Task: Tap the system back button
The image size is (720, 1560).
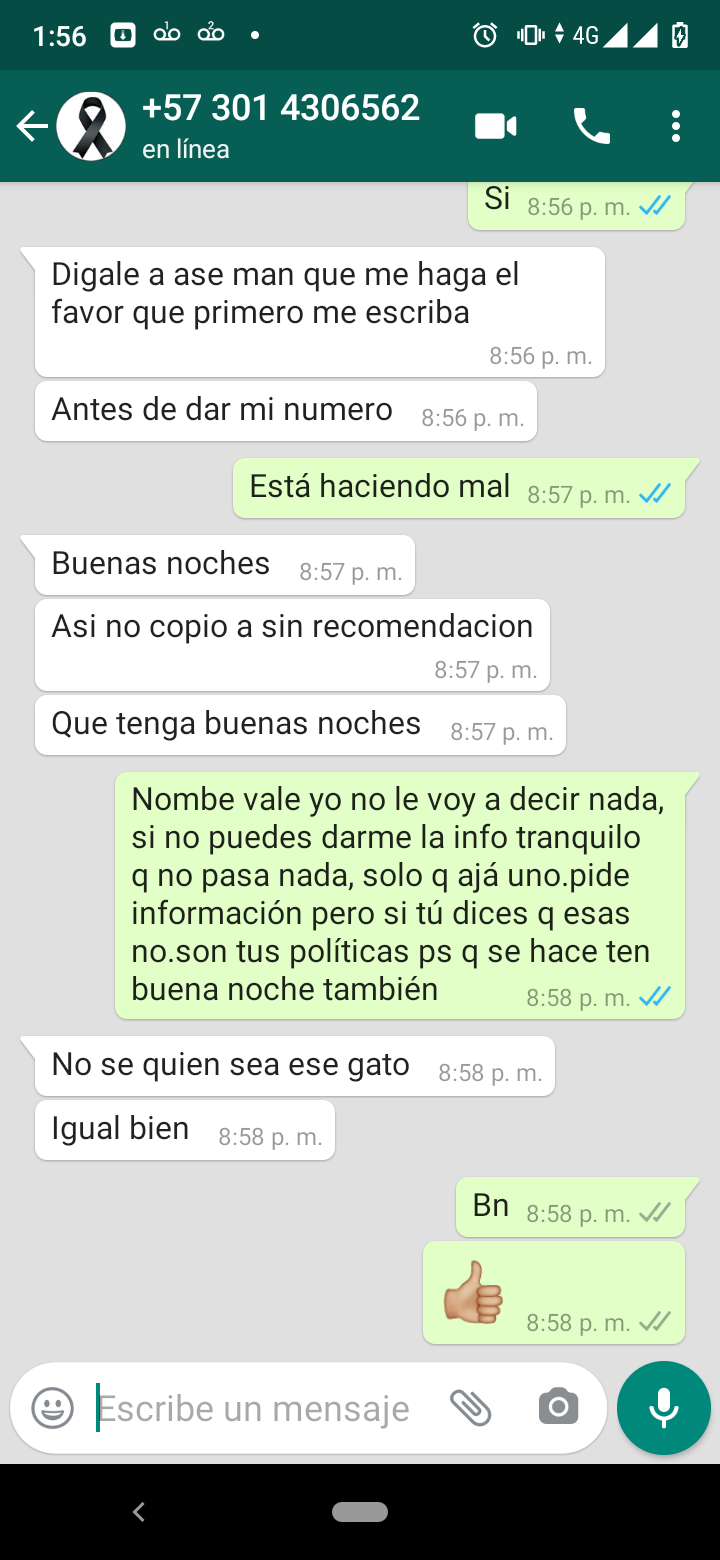Action: (139, 1512)
